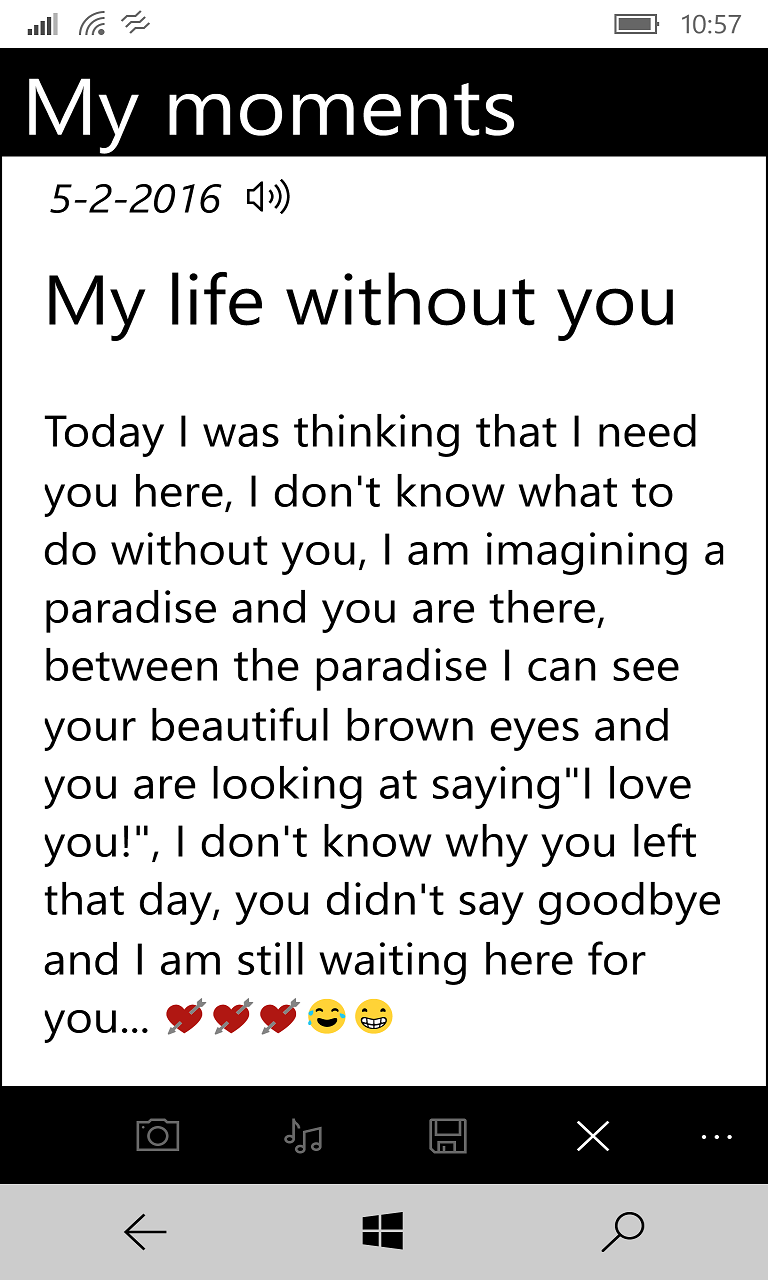The image size is (768, 1280).
Task: Tap the system search magnifier
Action: click(x=622, y=1232)
